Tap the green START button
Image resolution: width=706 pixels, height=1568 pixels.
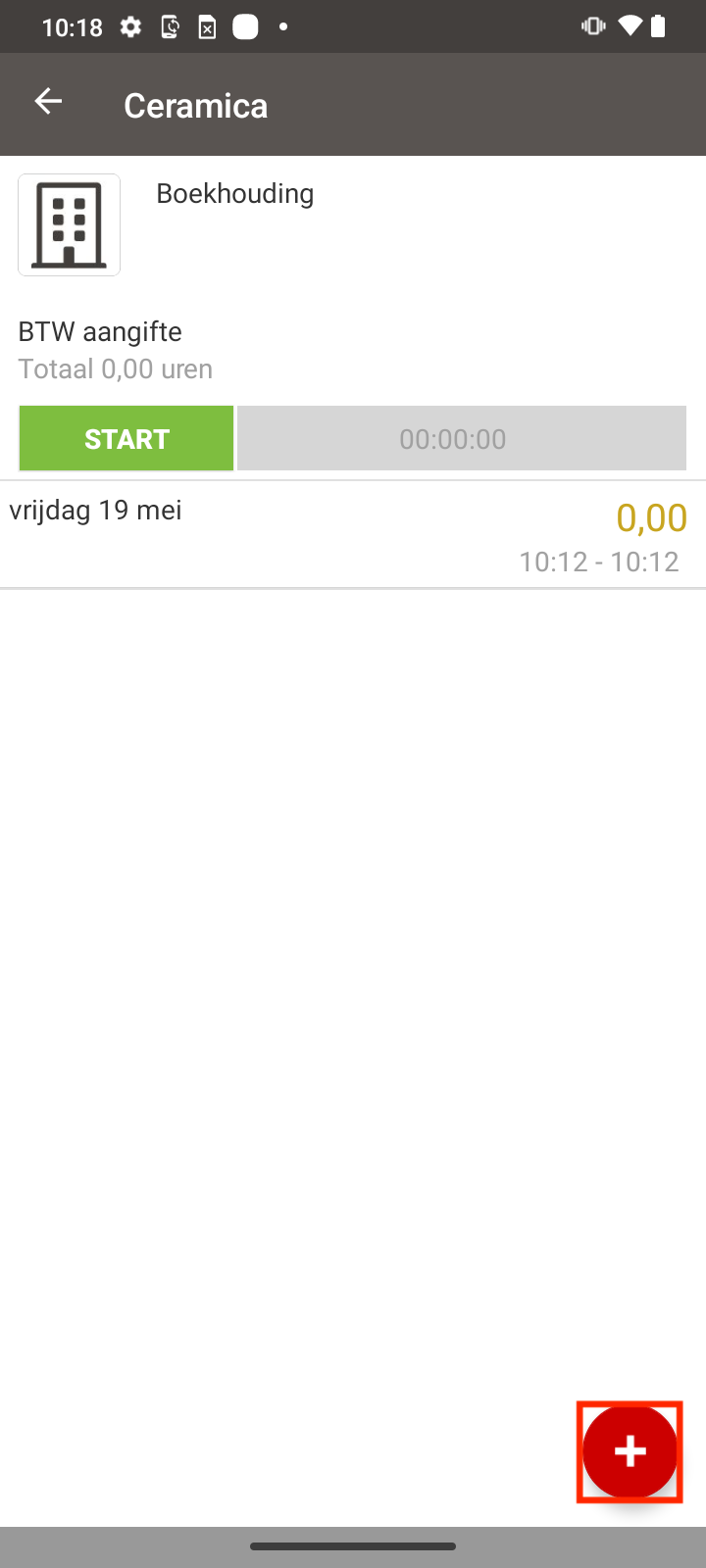(126, 438)
